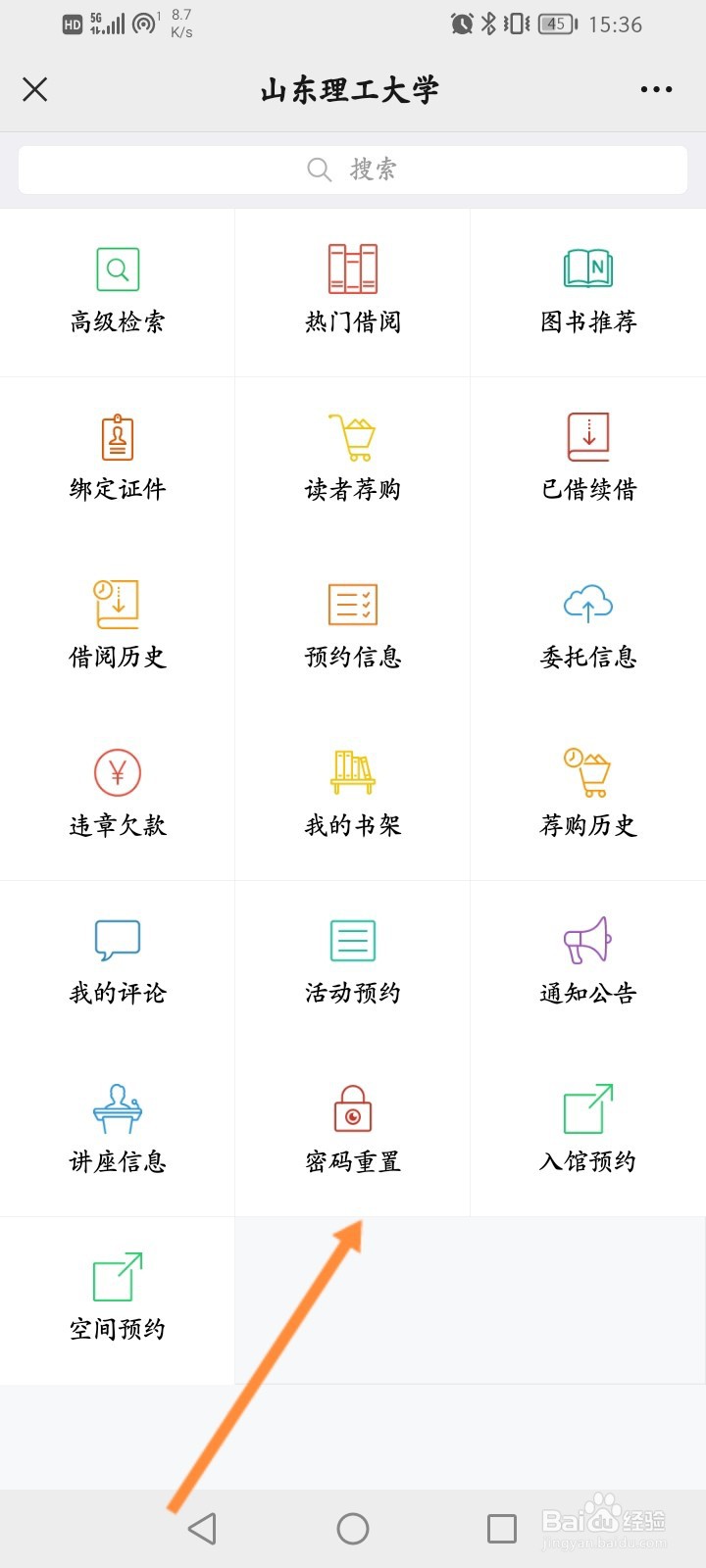Viewport: 706px width, 1568px height.
Task: View 我的评论 comments
Action: (x=118, y=963)
